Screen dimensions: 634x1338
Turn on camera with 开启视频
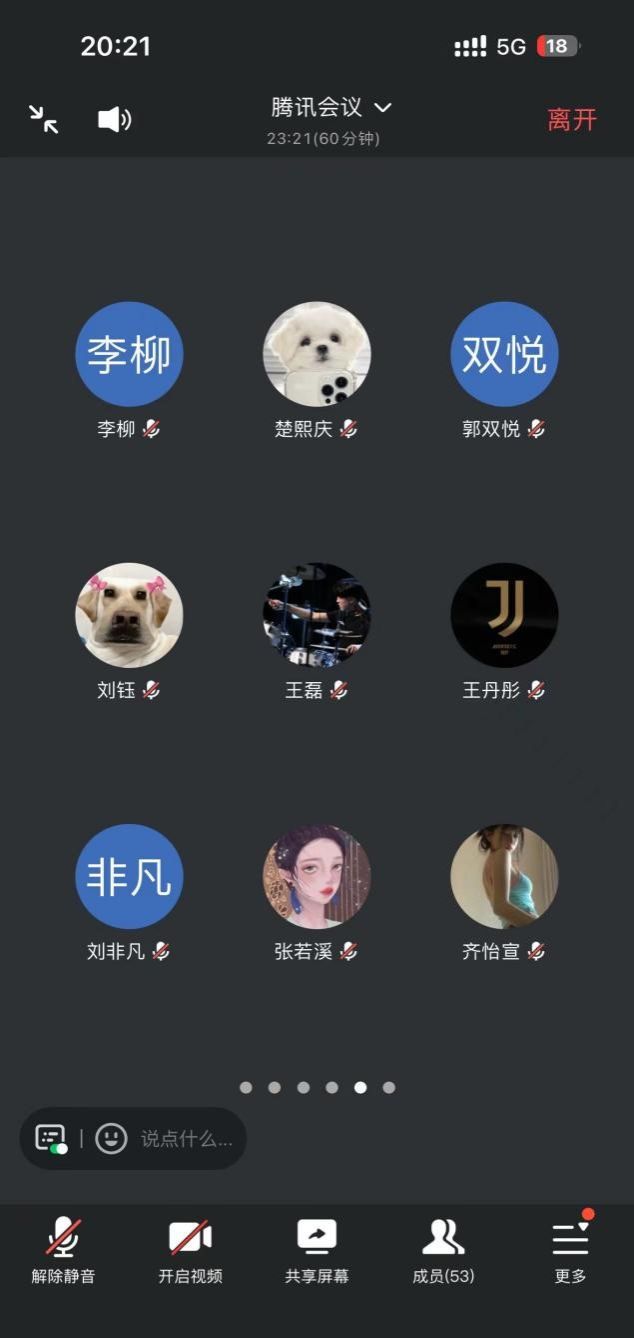tap(190, 1250)
